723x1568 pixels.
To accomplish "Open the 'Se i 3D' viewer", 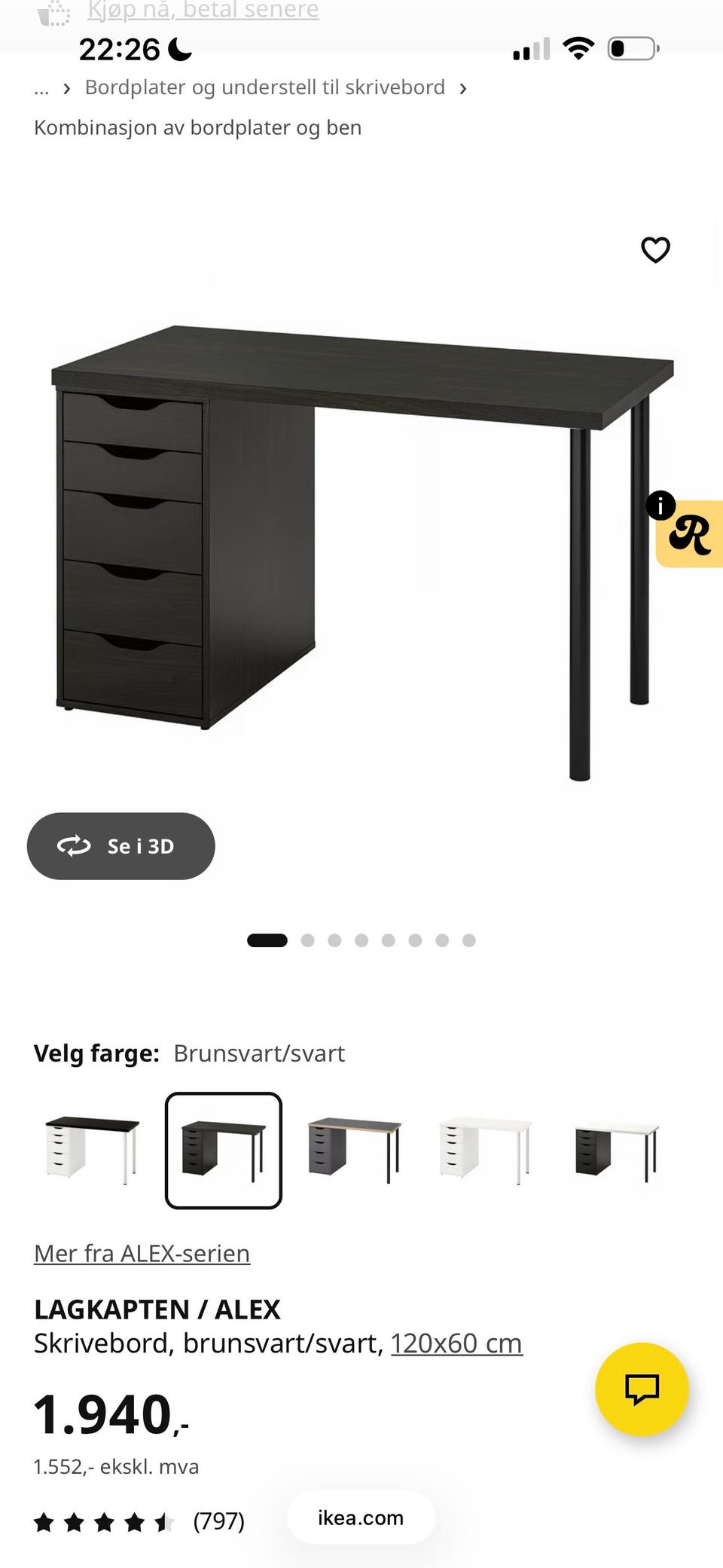I will [121, 846].
